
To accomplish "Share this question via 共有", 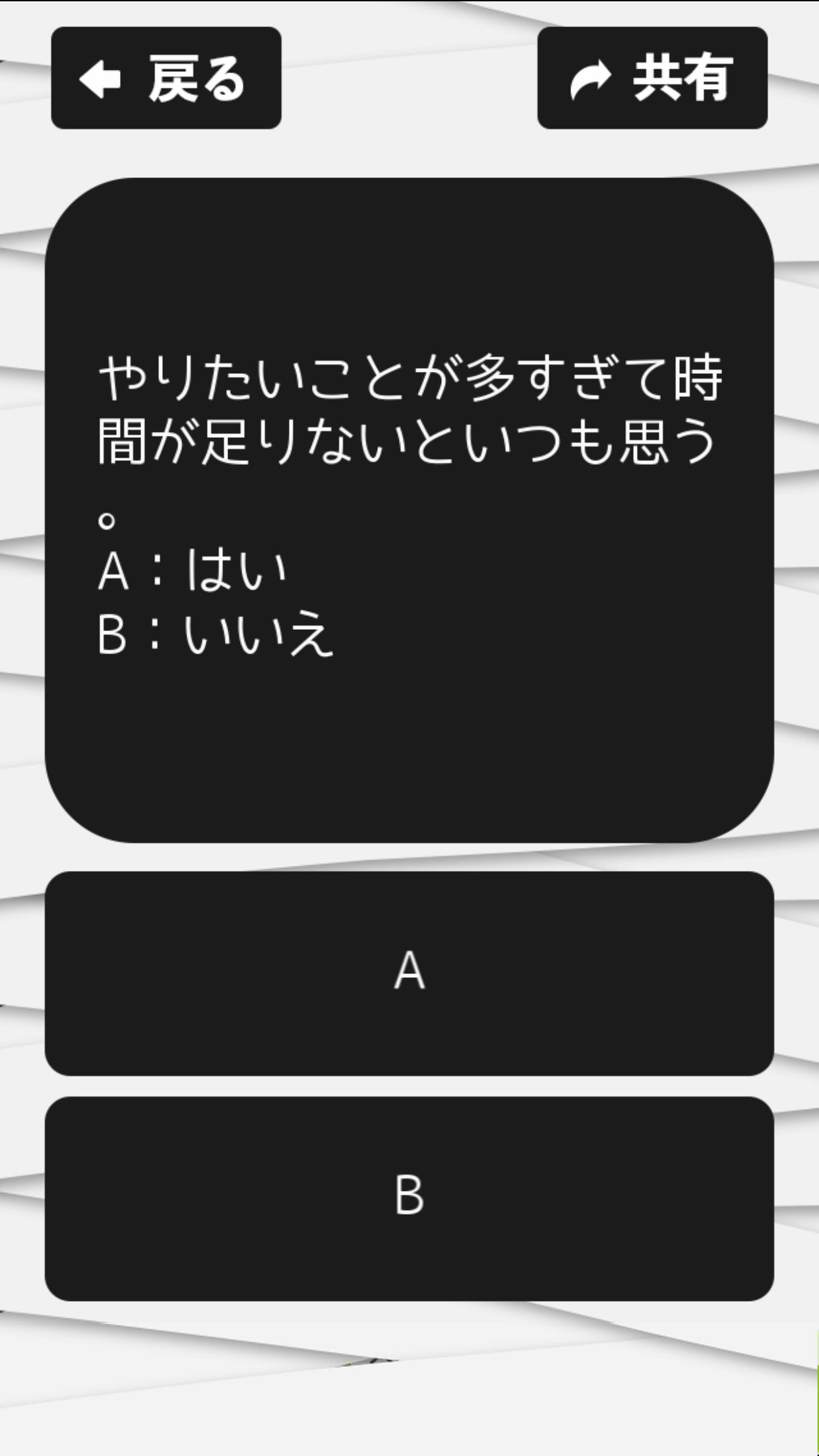I will (x=652, y=78).
